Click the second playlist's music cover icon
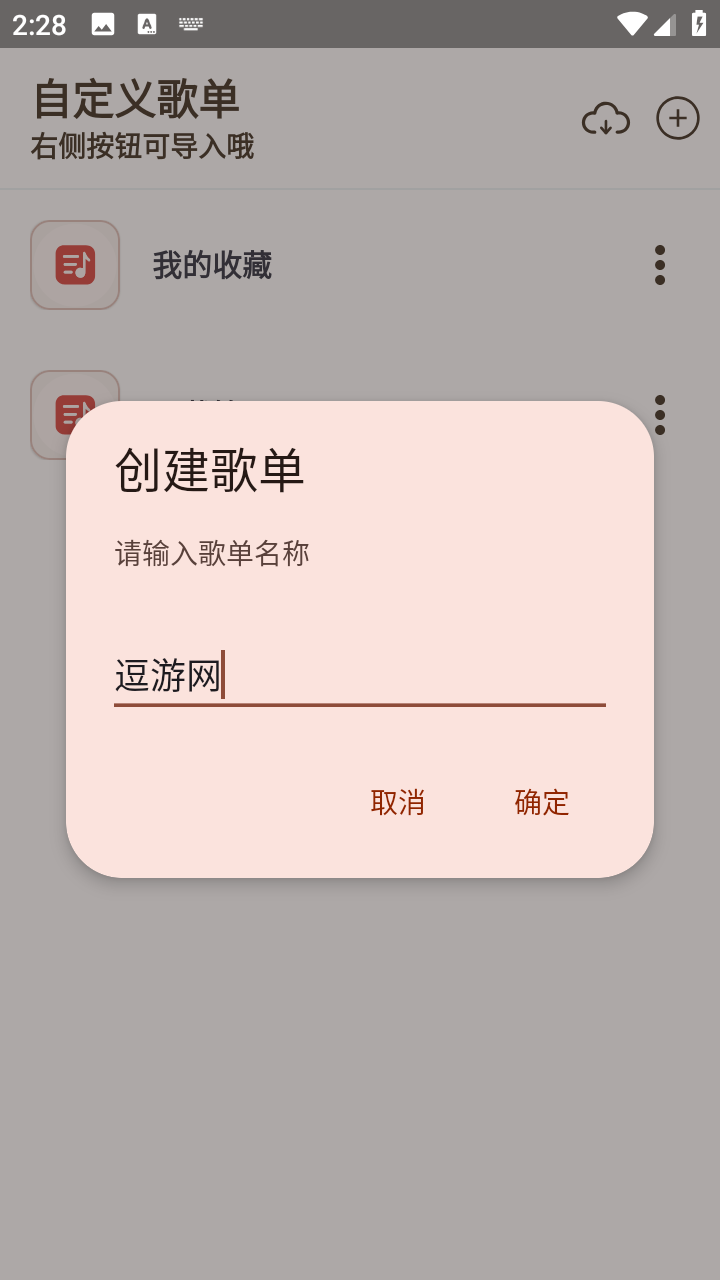Viewport: 720px width, 1280px height. 75,414
